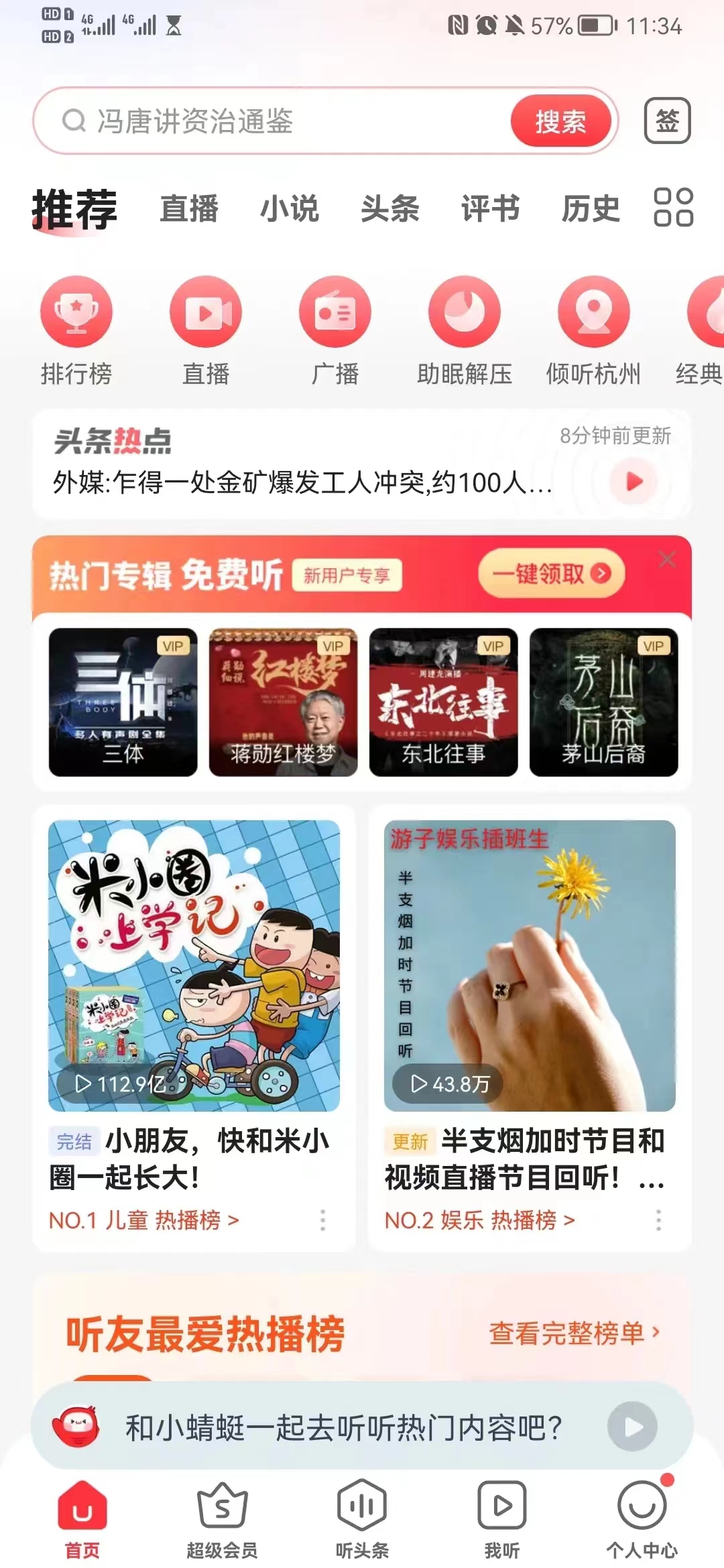
Task: Open the 东北往事 album
Action: [443, 702]
